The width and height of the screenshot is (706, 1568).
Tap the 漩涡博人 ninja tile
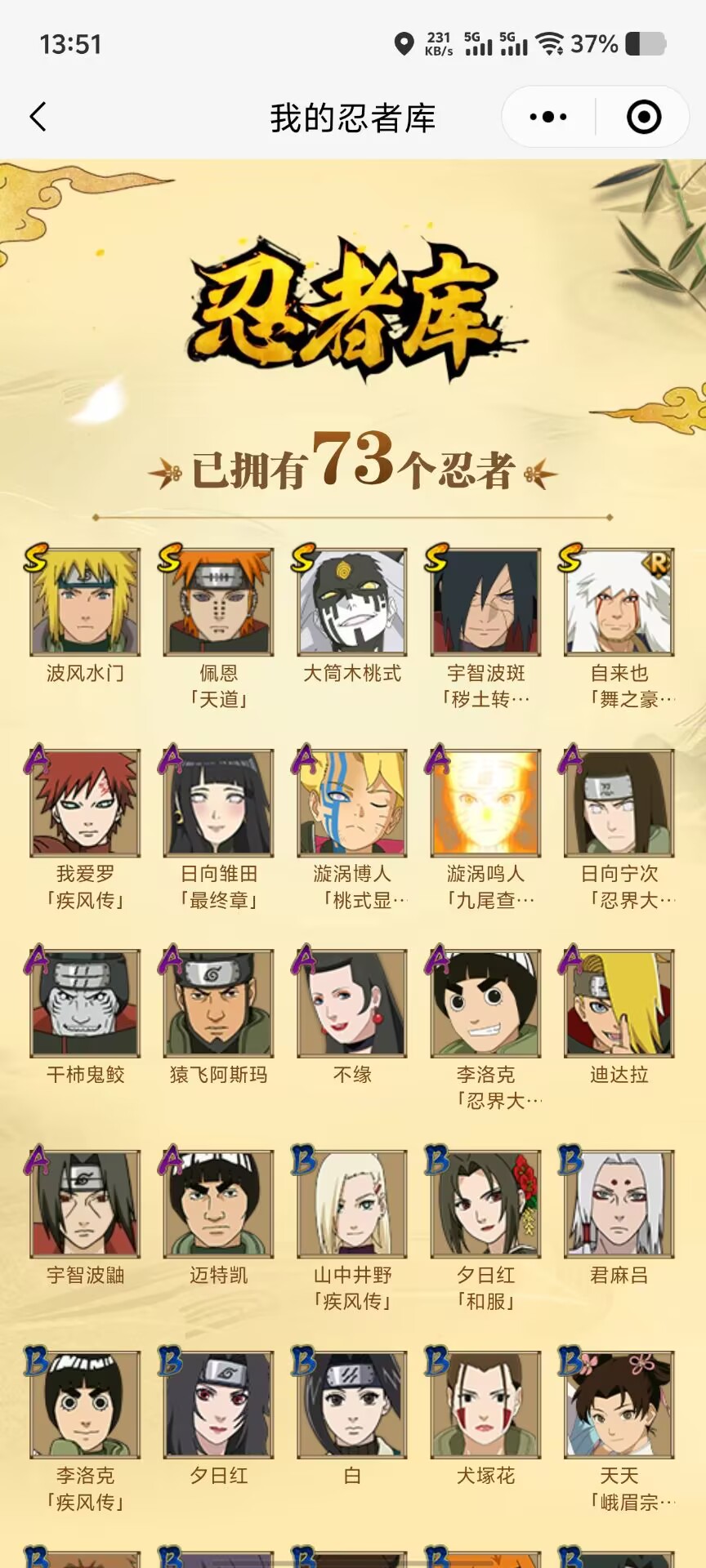click(352, 803)
